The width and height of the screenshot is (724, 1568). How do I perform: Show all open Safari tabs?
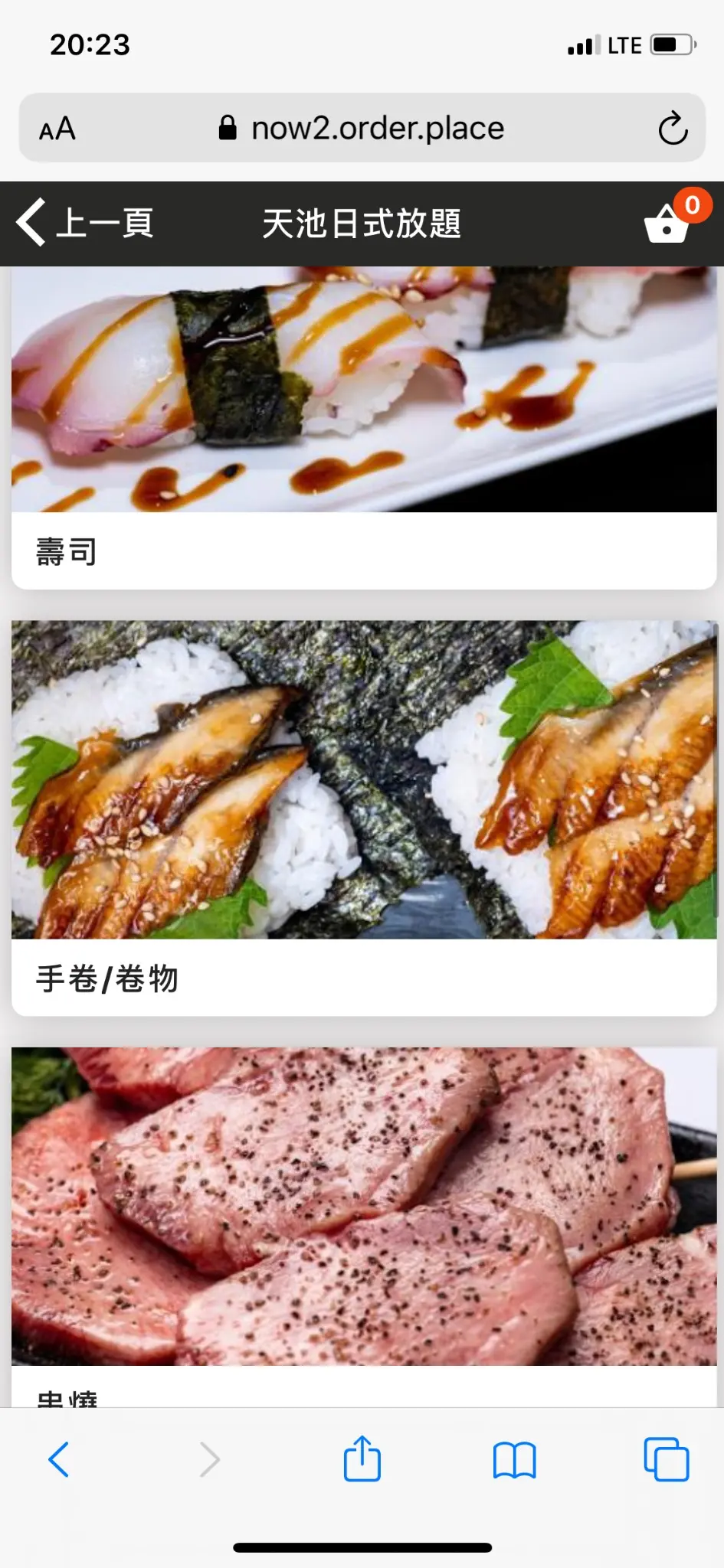tap(666, 1459)
